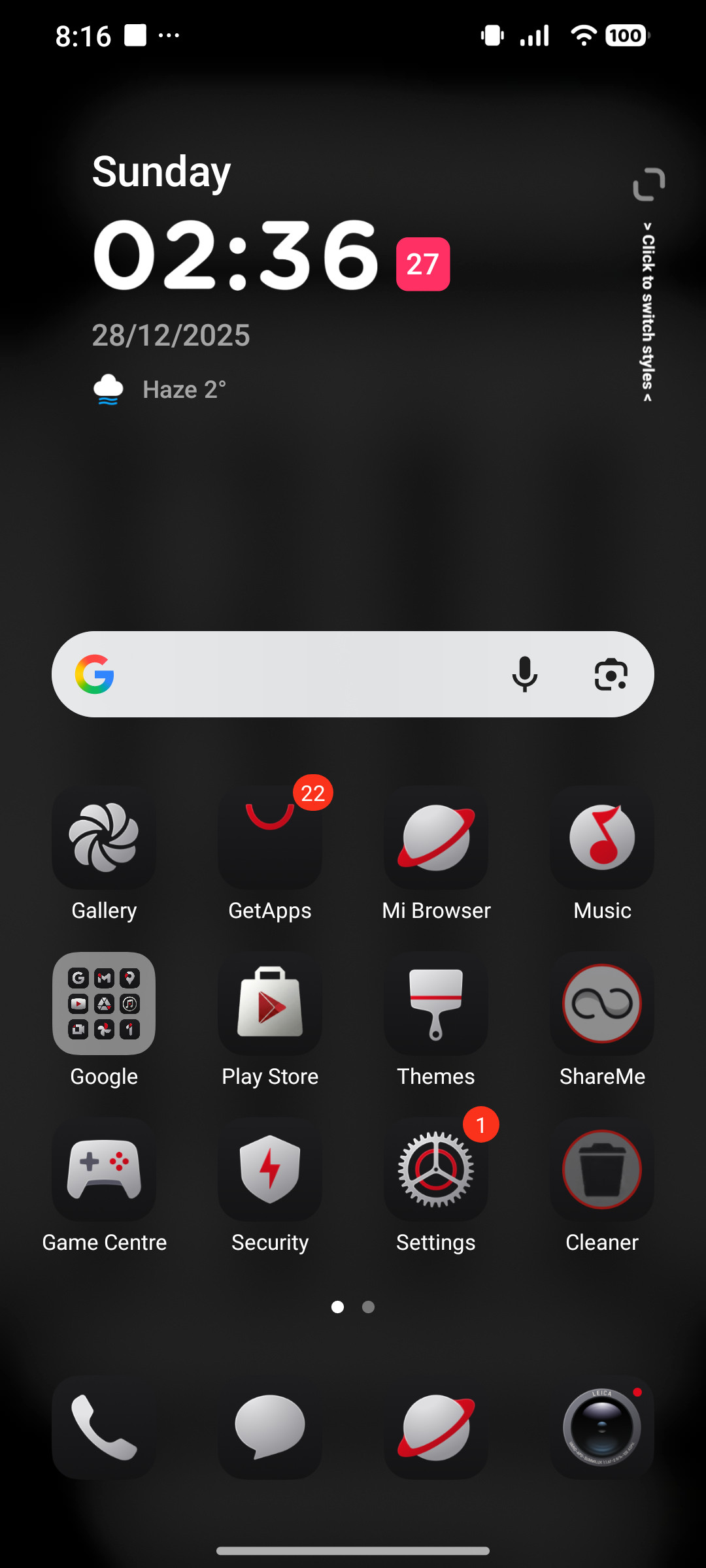Viewport: 706px width, 1568px height.
Task: Open the Cleaner app
Action: tap(601, 1169)
